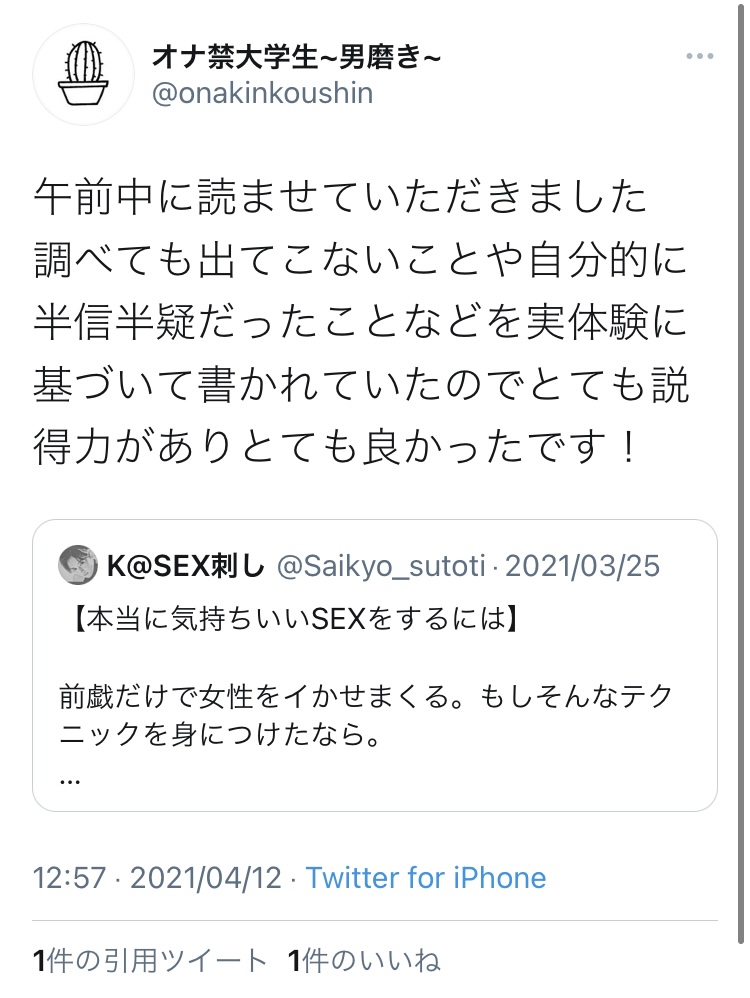Screen dimensions: 750x998
Task: Open the cactus profile avatar
Action: pos(83,75)
